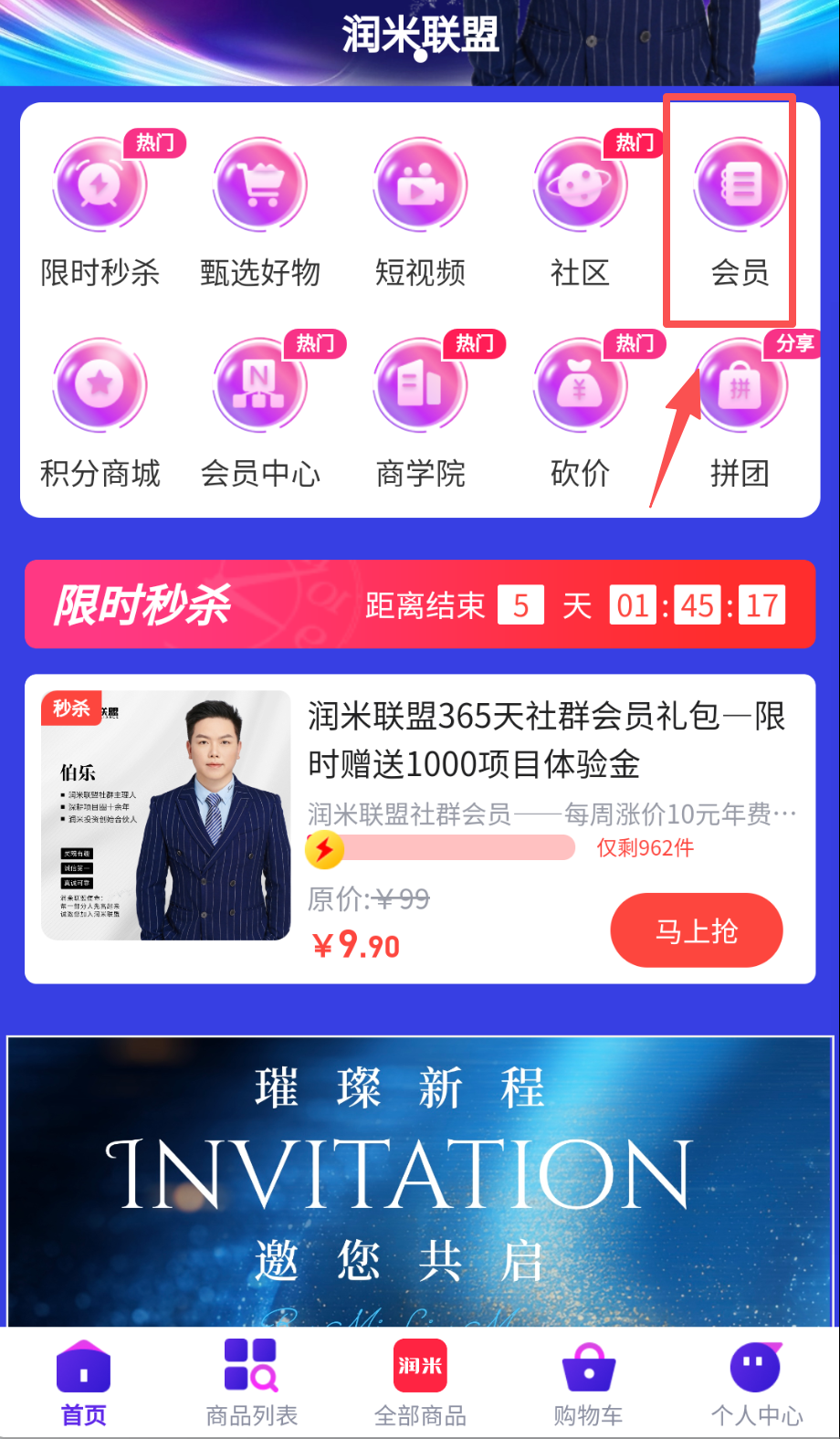Image resolution: width=840 pixels, height=1439 pixels.
Task: Tap 马上抢 to grab the deal
Action: tap(696, 930)
